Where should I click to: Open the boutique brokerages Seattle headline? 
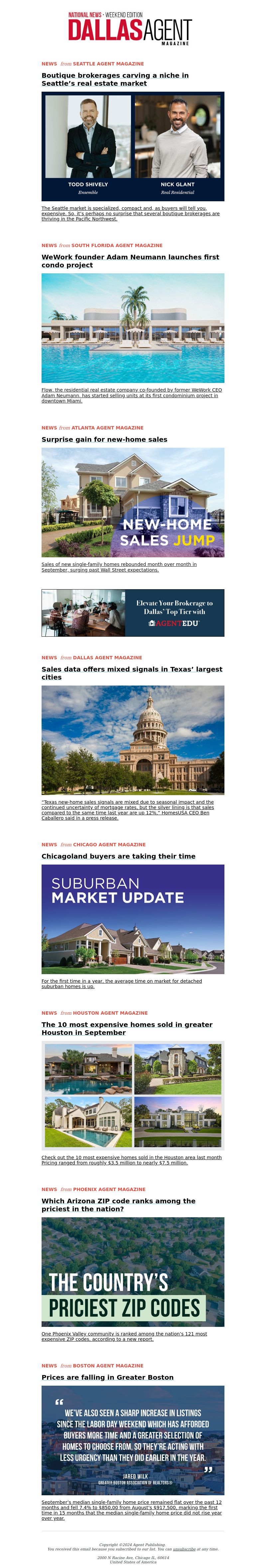[114, 79]
